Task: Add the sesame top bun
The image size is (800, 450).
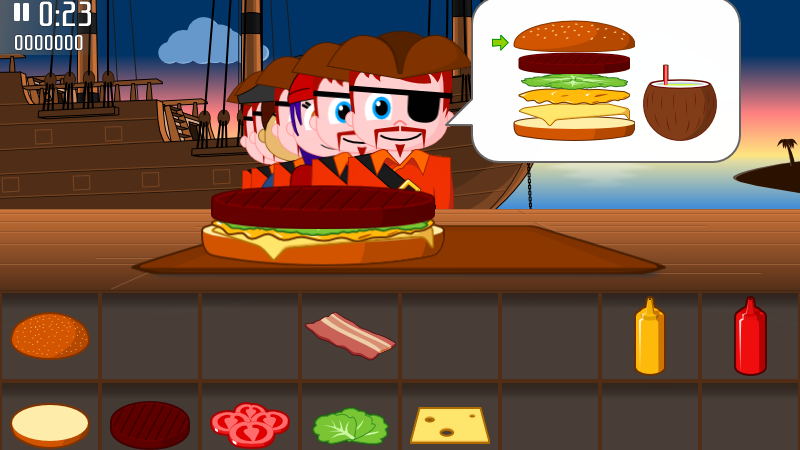Action: pos(50,336)
